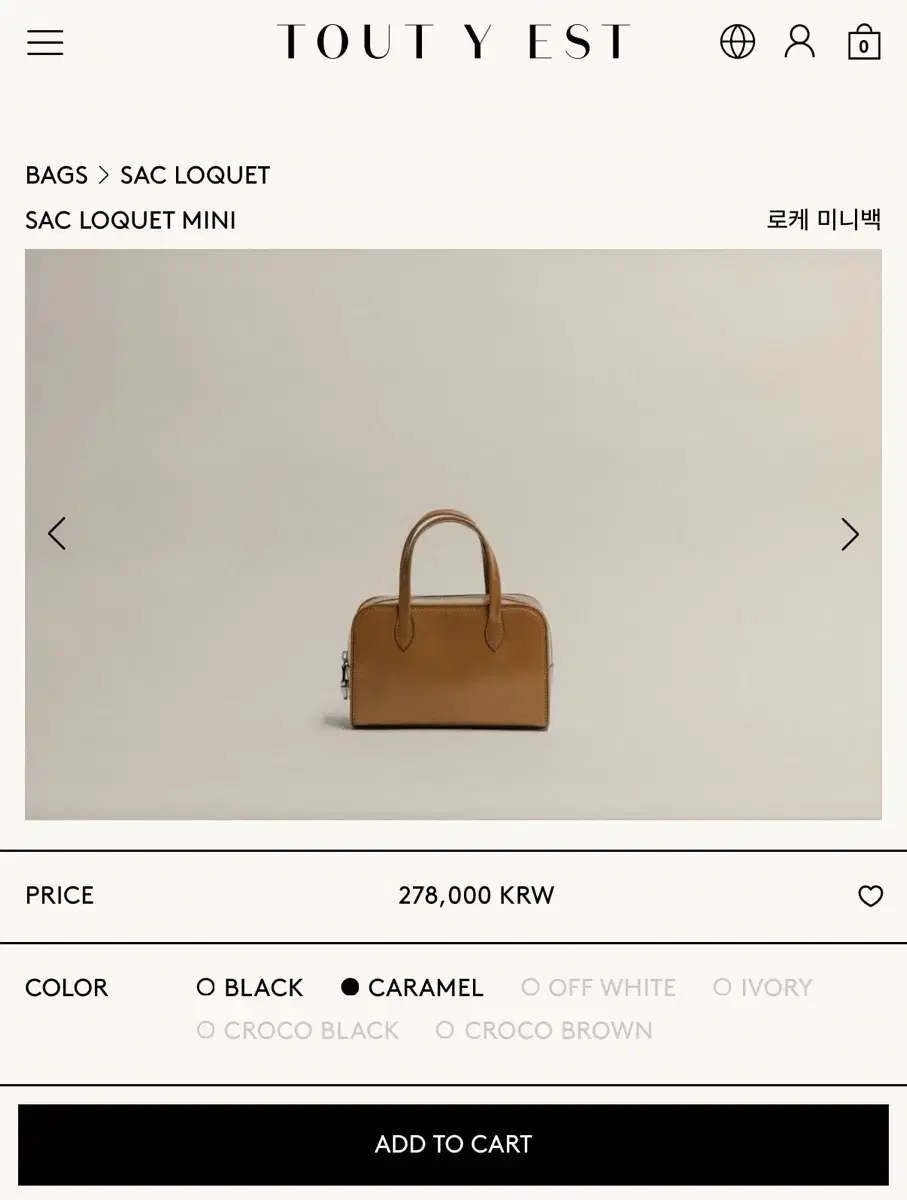Add the bag to your wishlist heart
907x1200 pixels.
(871, 896)
